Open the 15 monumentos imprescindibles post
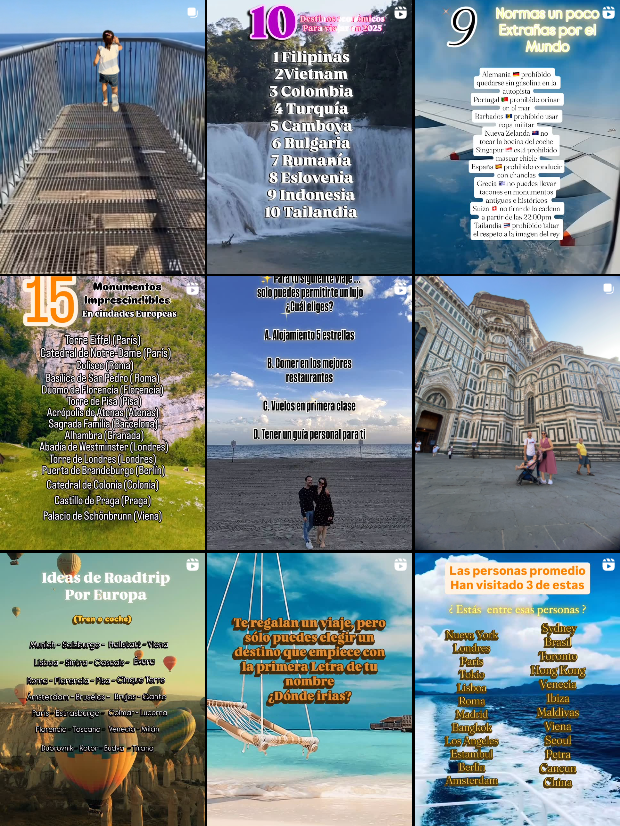 pyautogui.click(x=102, y=413)
